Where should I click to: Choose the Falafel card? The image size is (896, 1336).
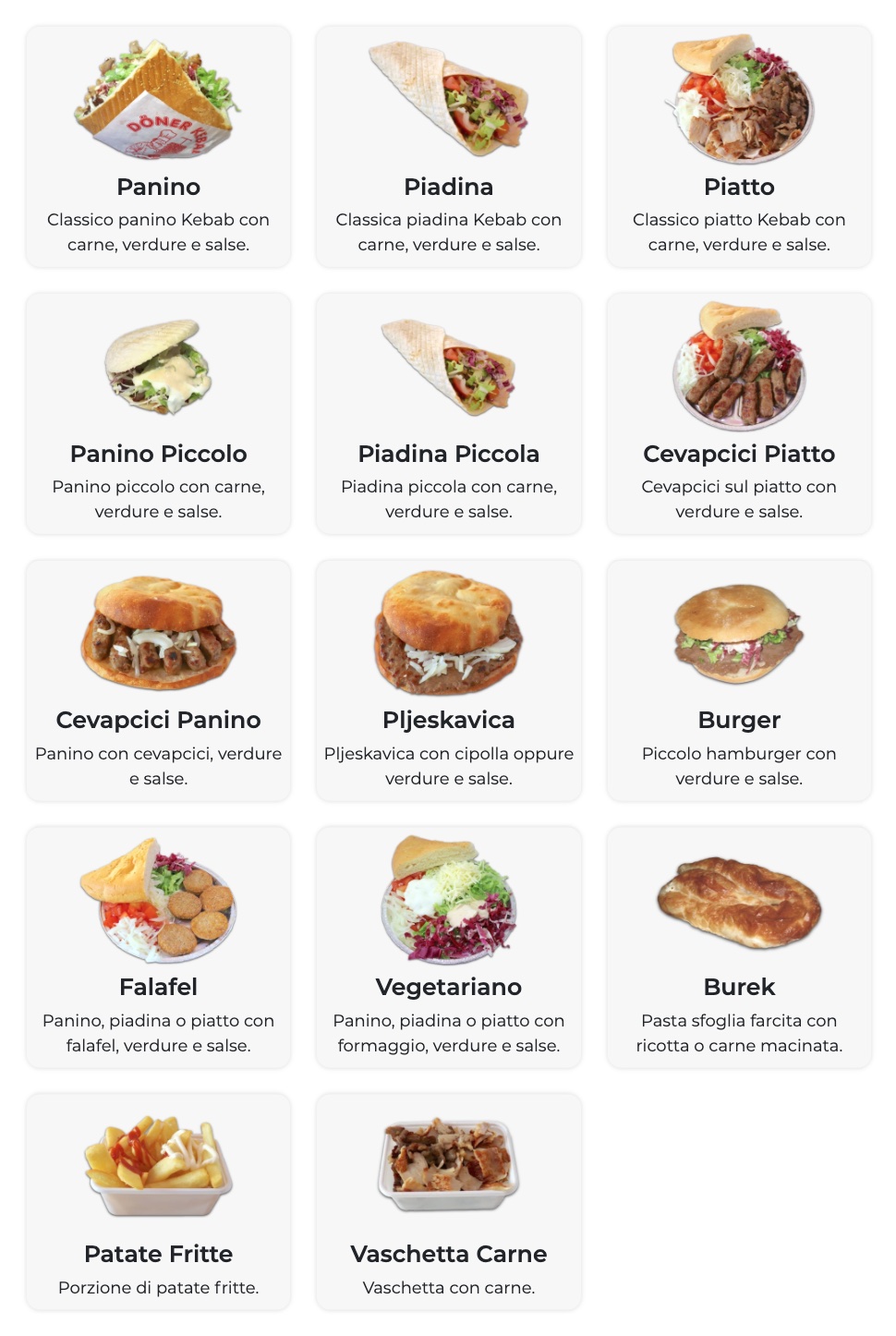[x=158, y=948]
